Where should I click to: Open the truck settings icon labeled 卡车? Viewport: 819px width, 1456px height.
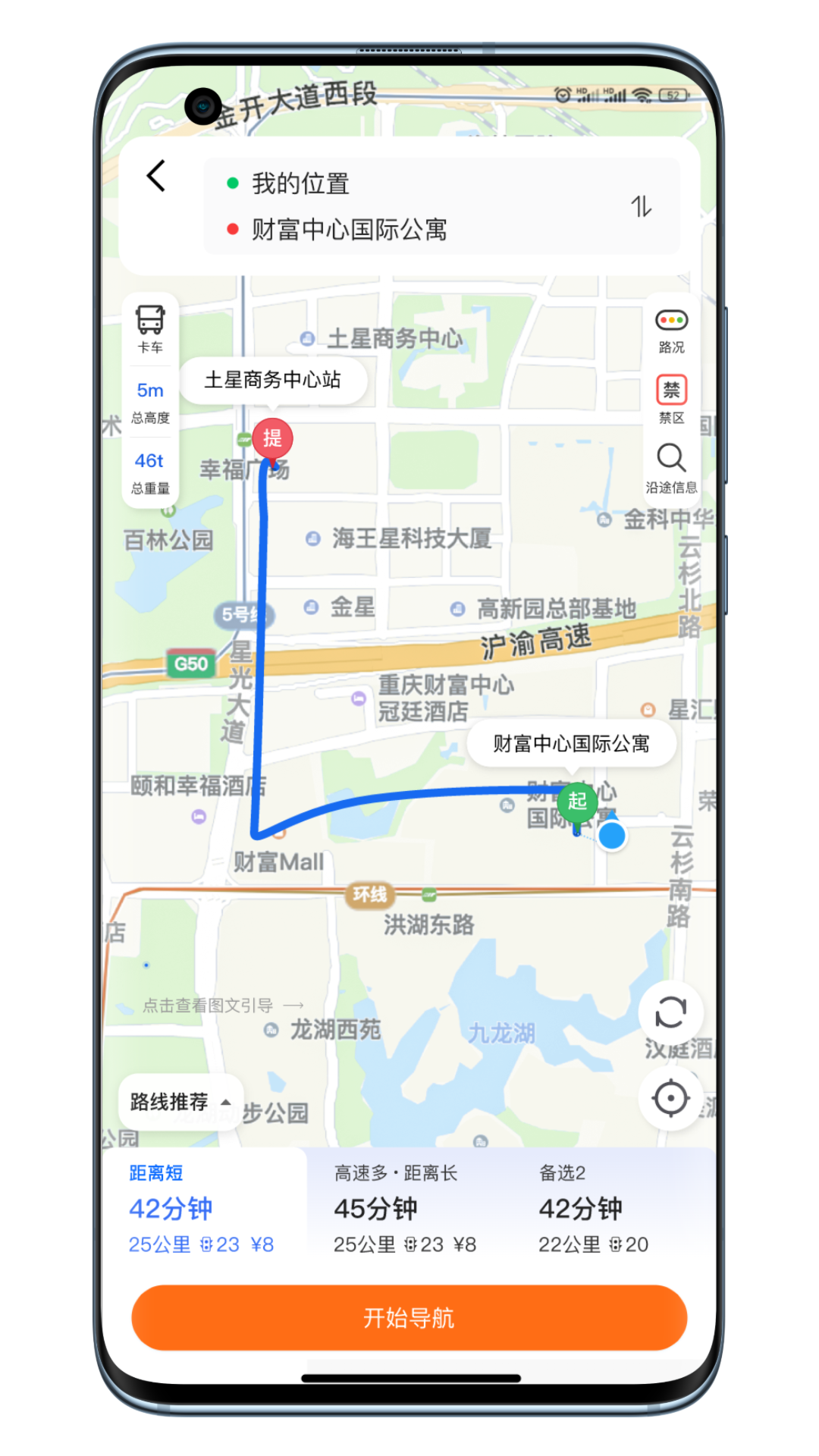coord(150,328)
